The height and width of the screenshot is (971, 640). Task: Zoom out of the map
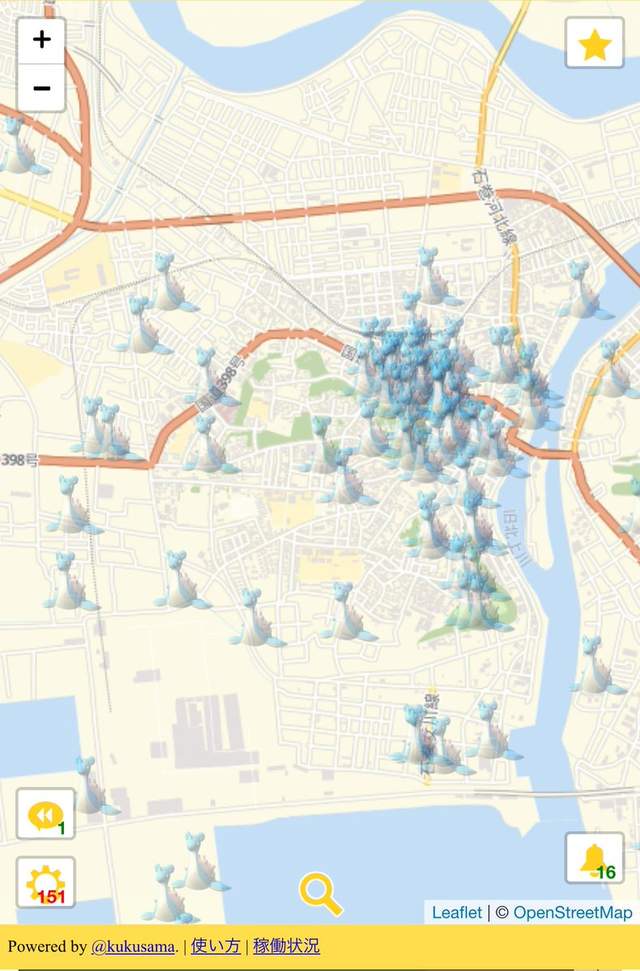point(41,89)
